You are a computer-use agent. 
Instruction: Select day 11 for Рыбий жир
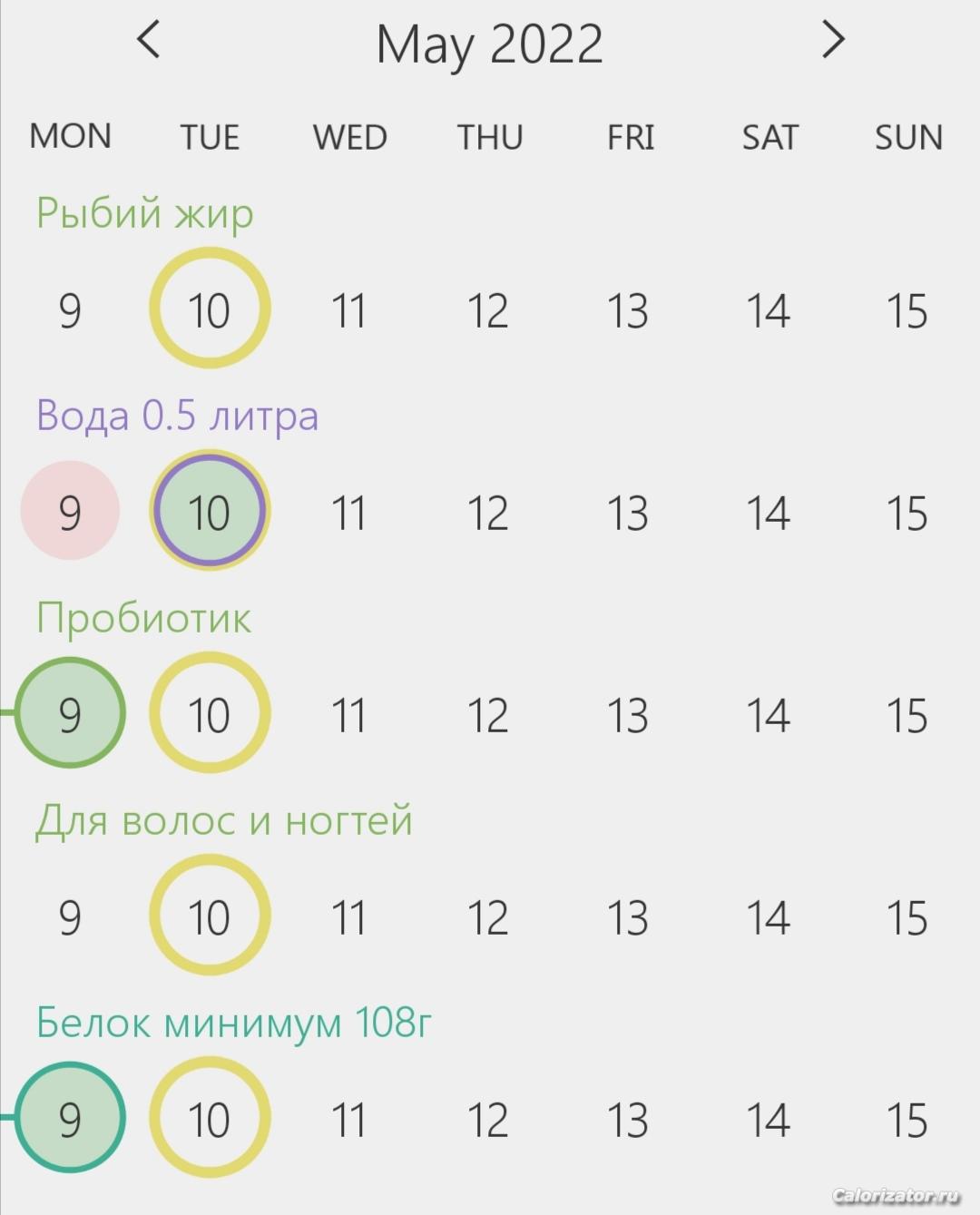click(348, 310)
